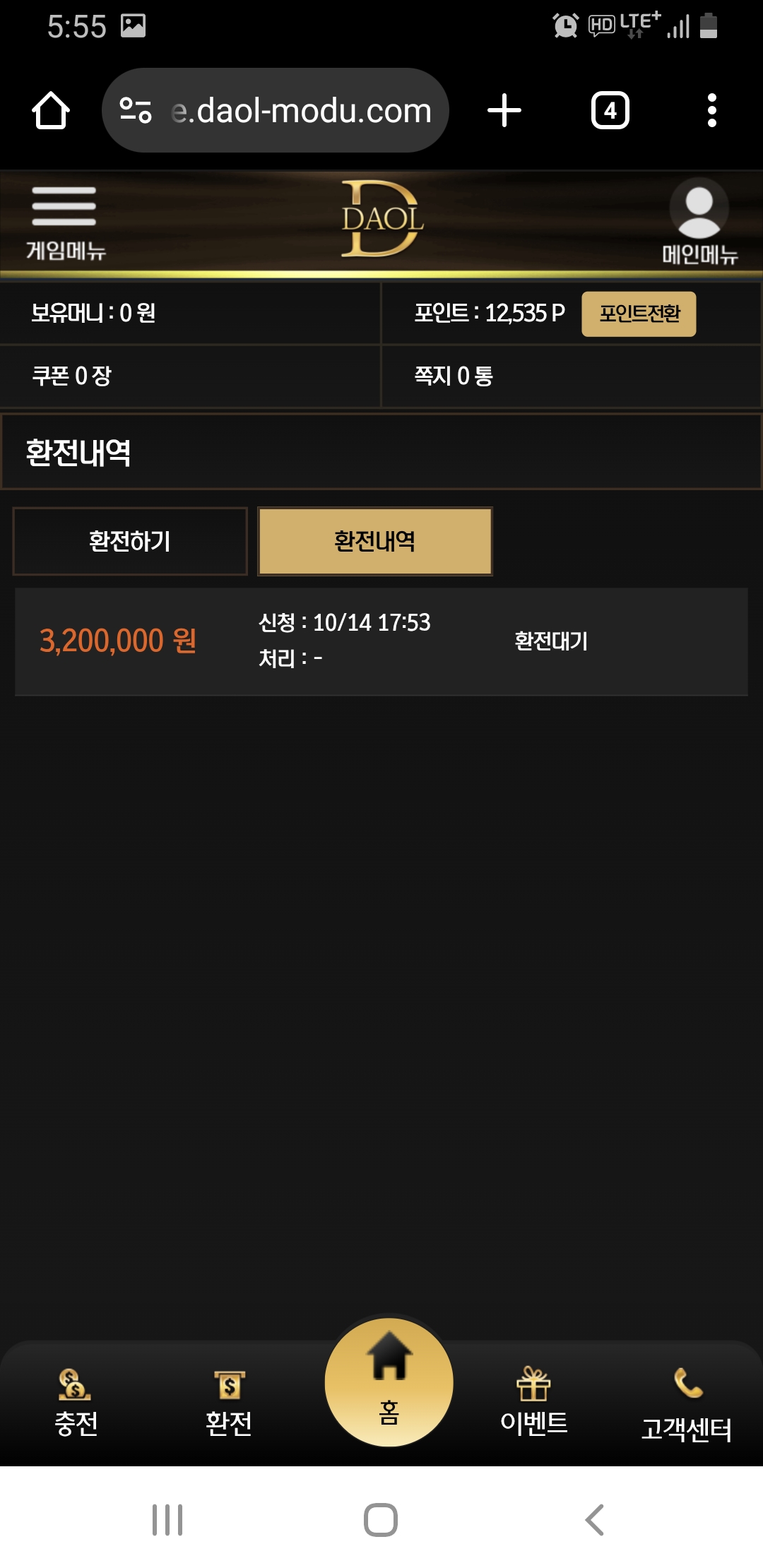This screenshot has height=1568, width=763.
Task: Return to 홈 via center button
Action: 389,1381
